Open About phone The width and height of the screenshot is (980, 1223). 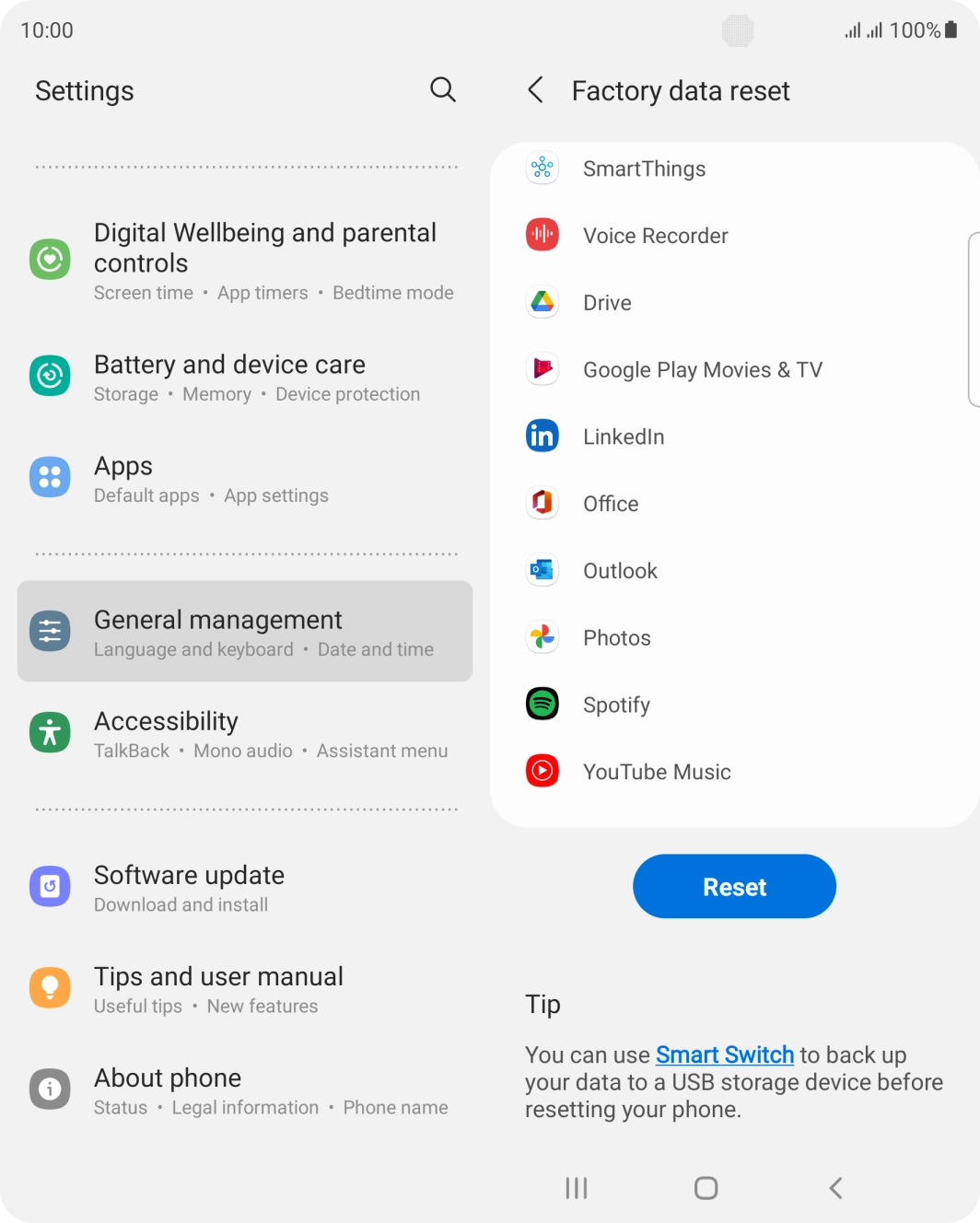point(245,1090)
